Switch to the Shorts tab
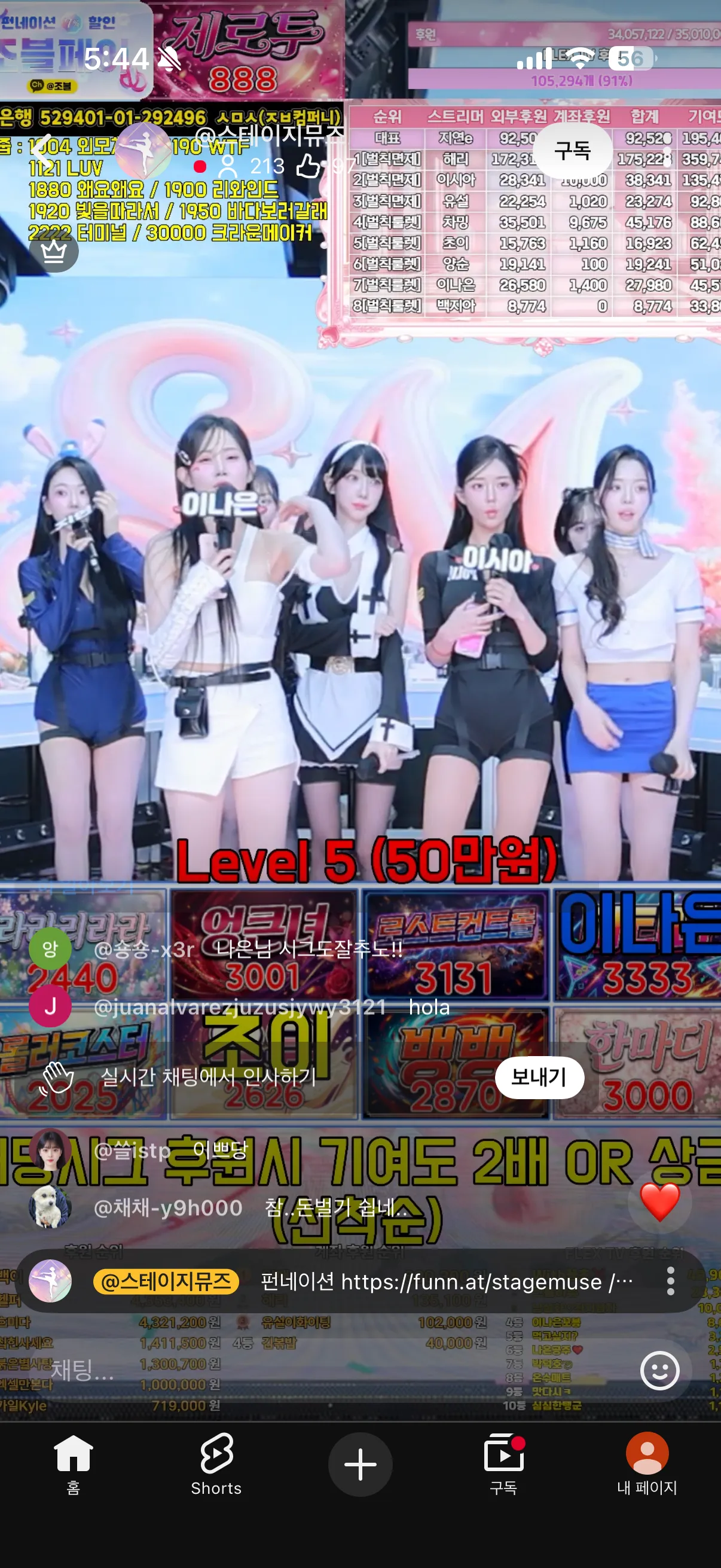Viewport: 721px width, 1568px height. (216, 1465)
